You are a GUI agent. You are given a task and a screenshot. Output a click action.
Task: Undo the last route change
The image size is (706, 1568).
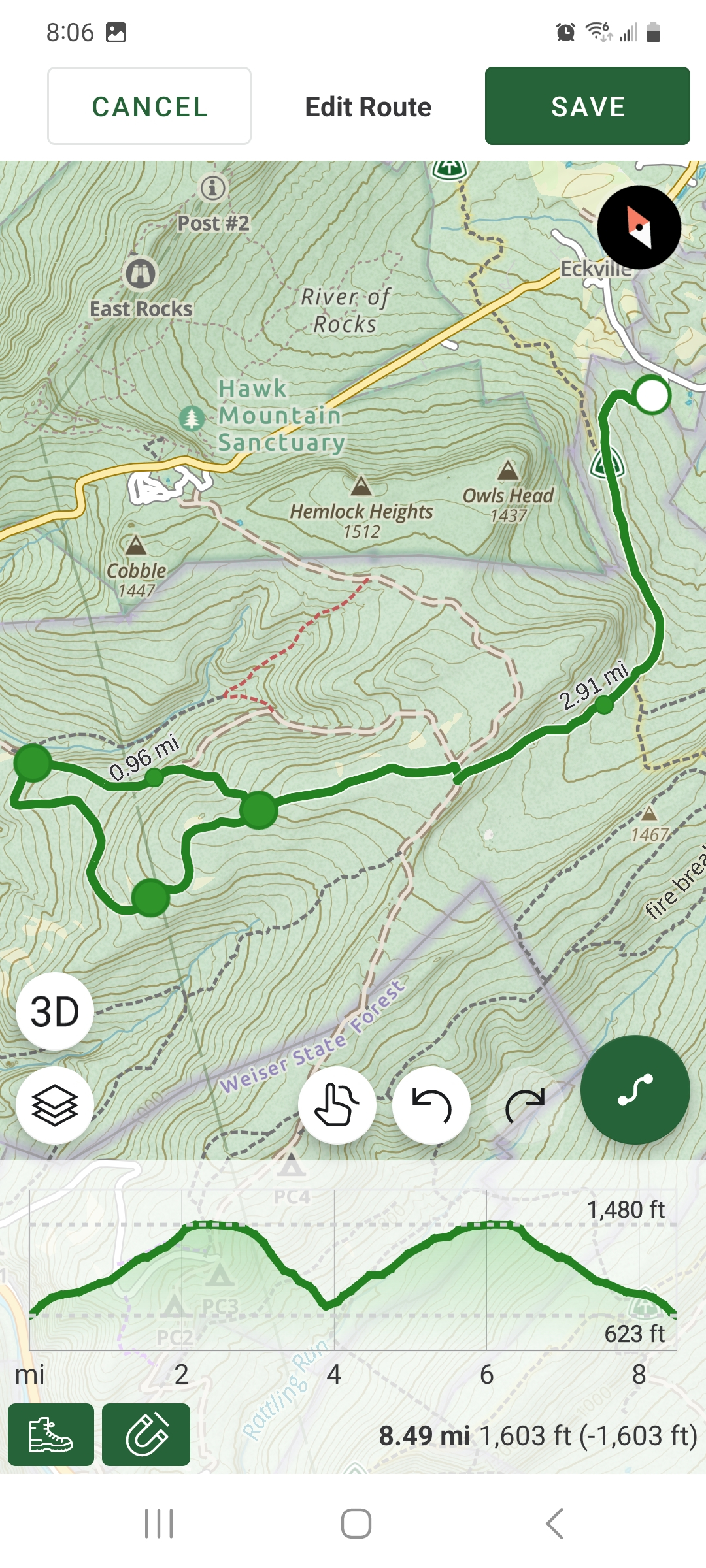pyautogui.click(x=431, y=1105)
